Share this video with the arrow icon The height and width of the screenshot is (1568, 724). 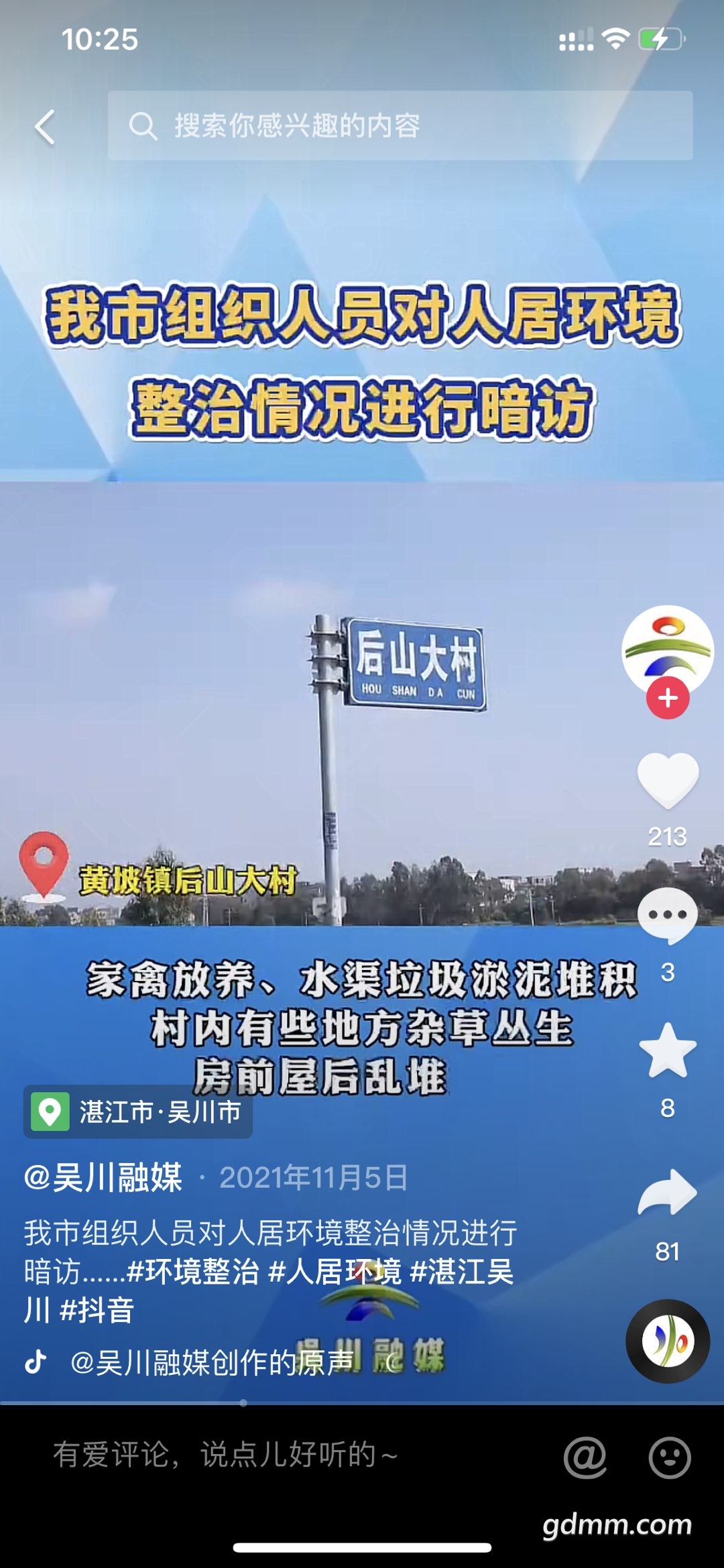667,1193
